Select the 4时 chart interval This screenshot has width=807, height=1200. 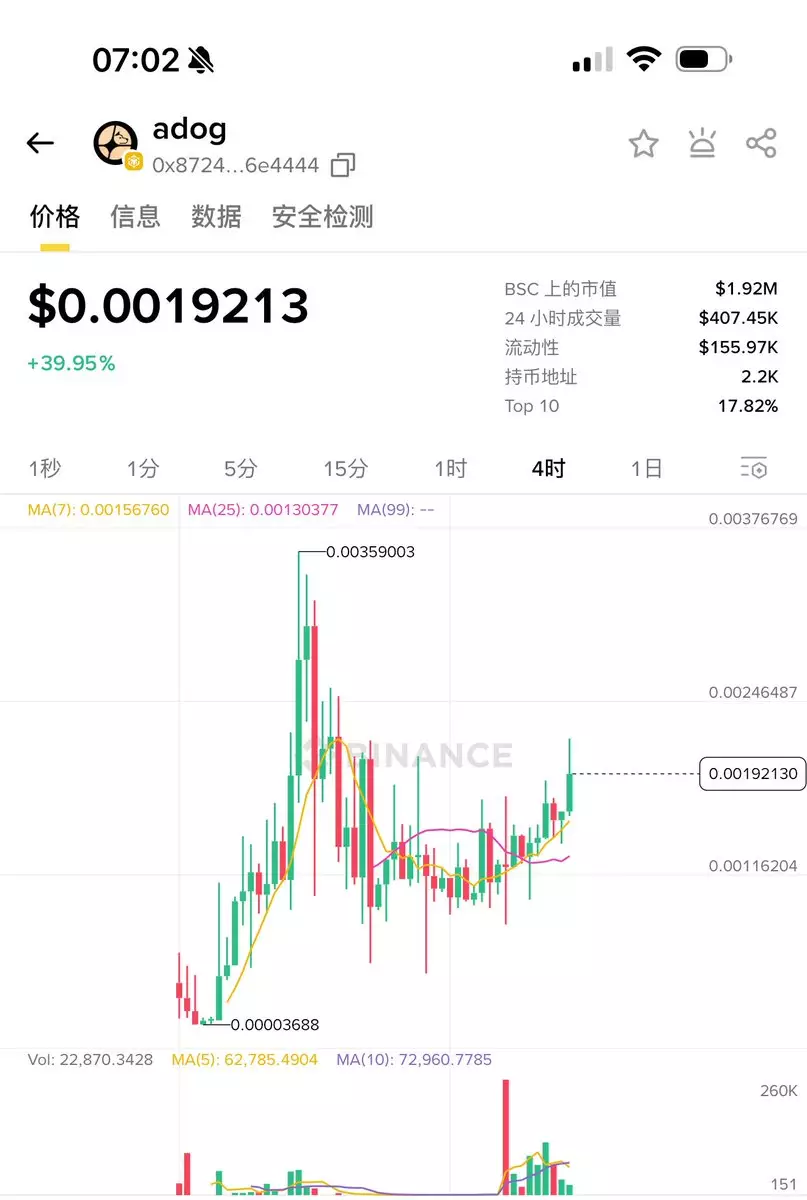[548, 468]
